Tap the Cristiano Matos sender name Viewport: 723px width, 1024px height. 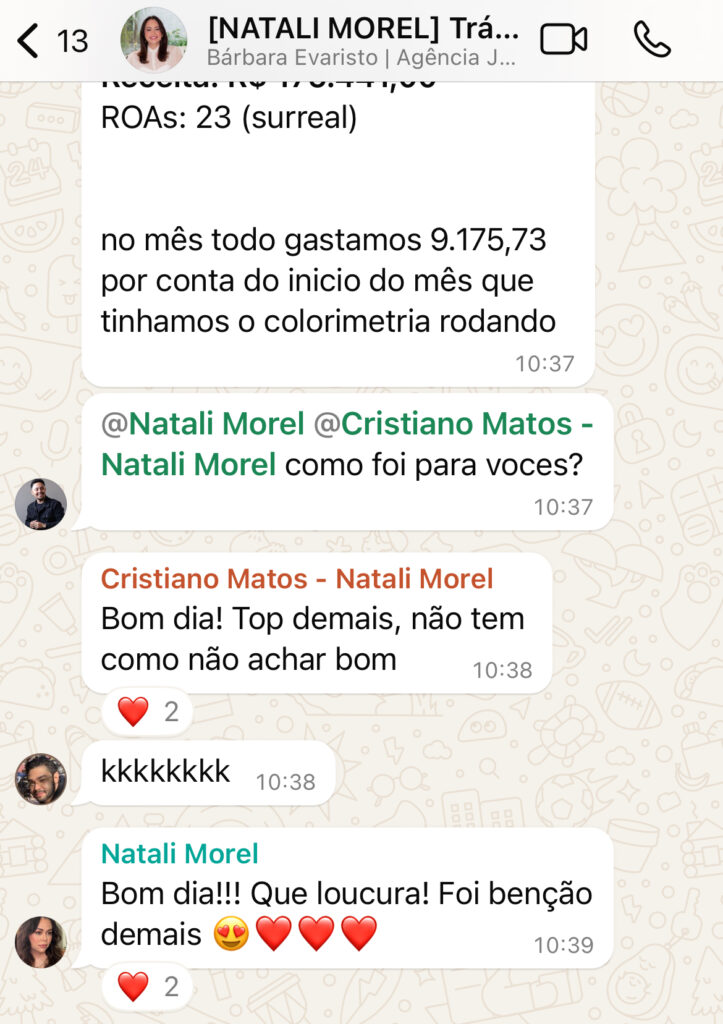click(x=297, y=578)
